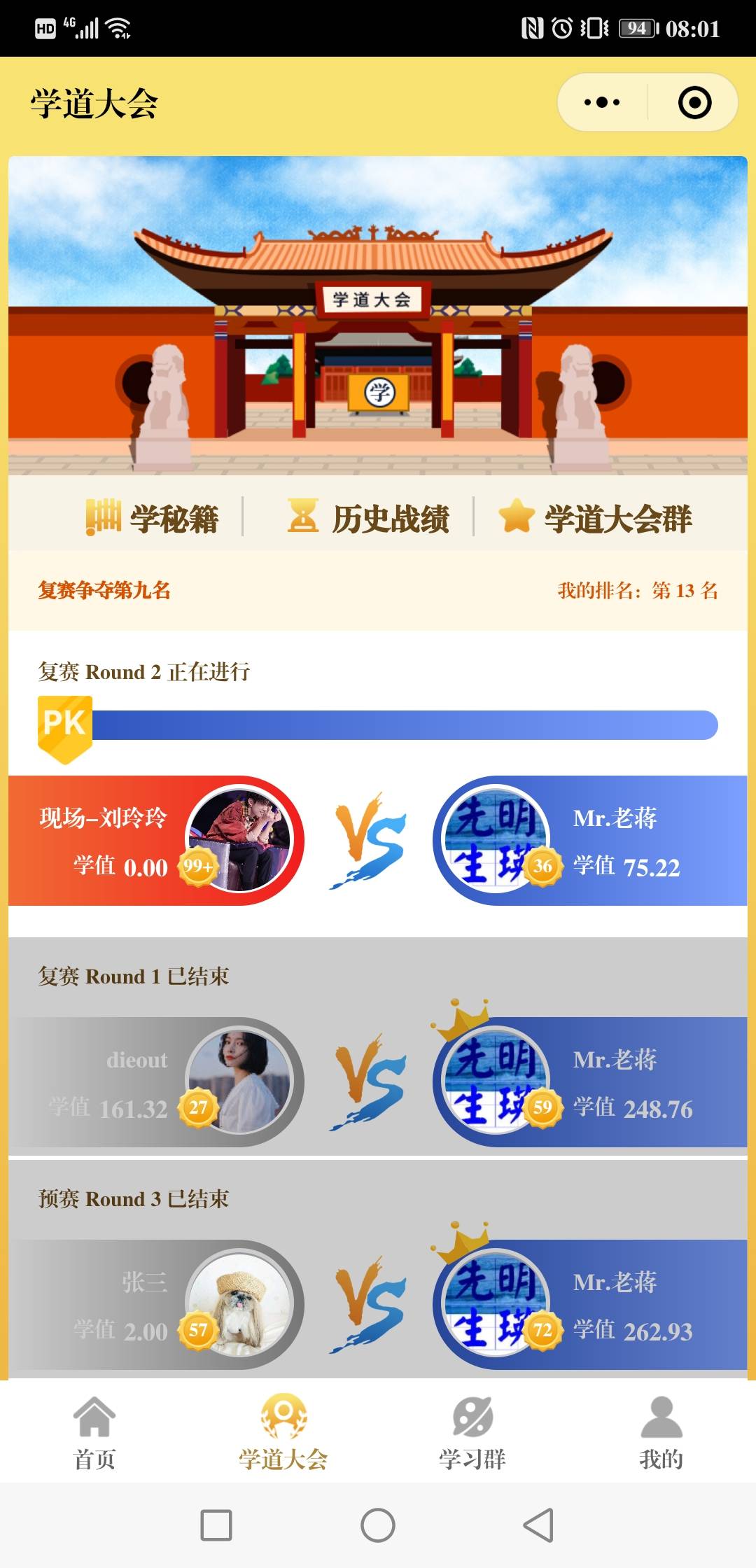
Task: View 历史战绩 history records
Action: pos(369,518)
